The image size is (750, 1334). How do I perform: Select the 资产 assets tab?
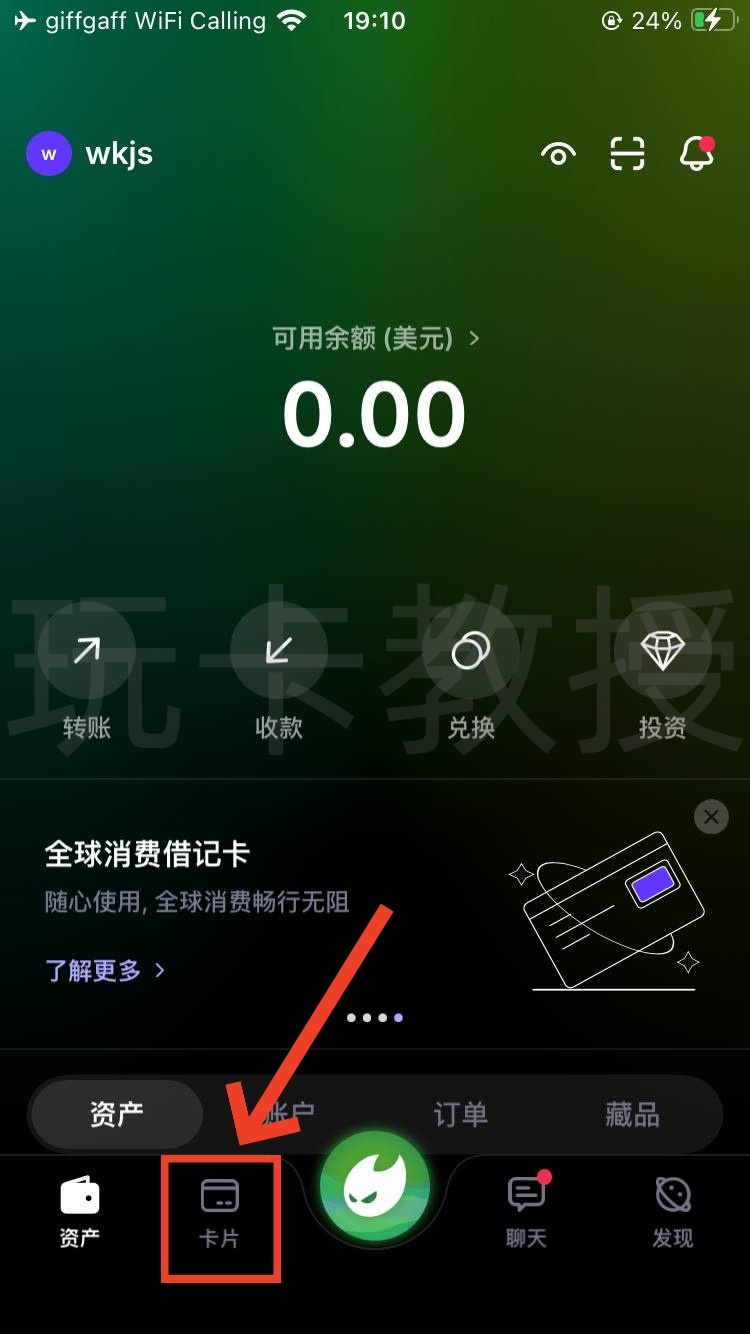point(115,1114)
